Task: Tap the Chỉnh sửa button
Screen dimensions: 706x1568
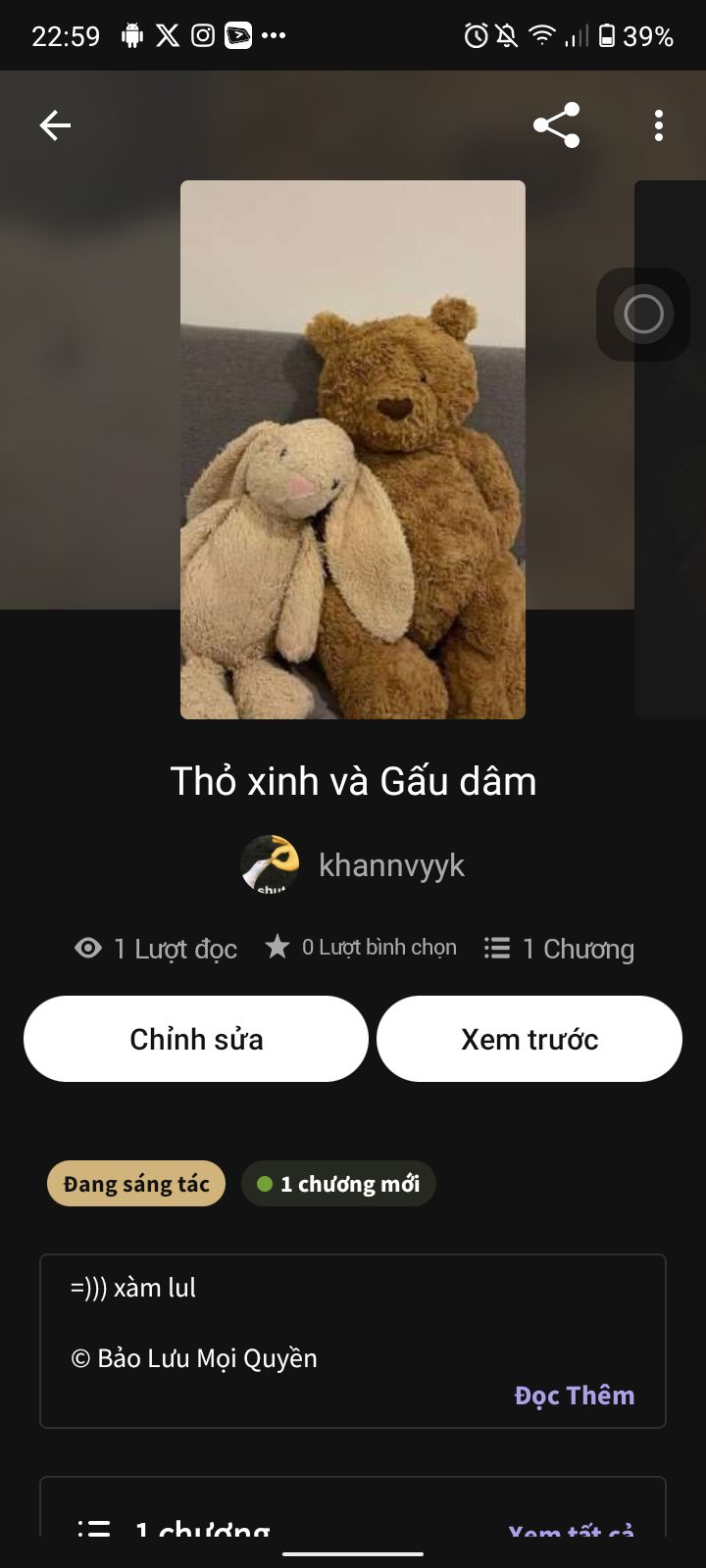Action: pos(196,1039)
